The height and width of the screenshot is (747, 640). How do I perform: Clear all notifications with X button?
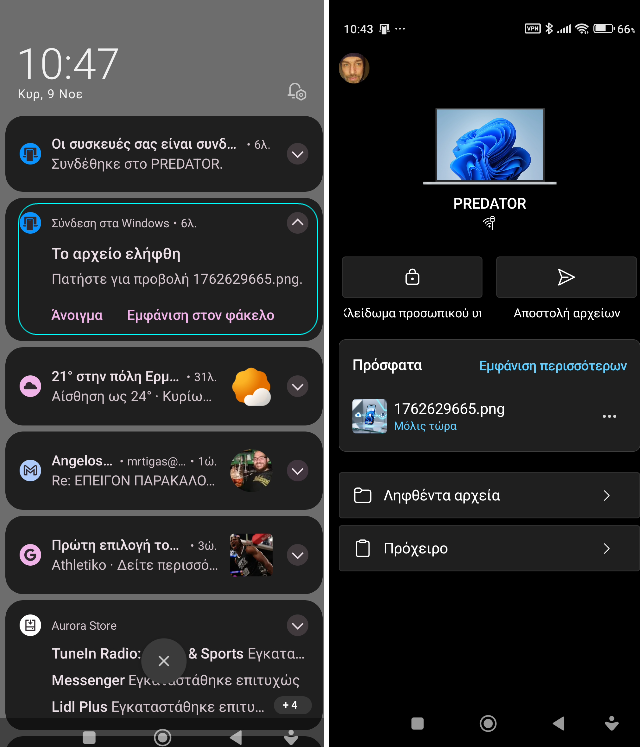coord(164,661)
